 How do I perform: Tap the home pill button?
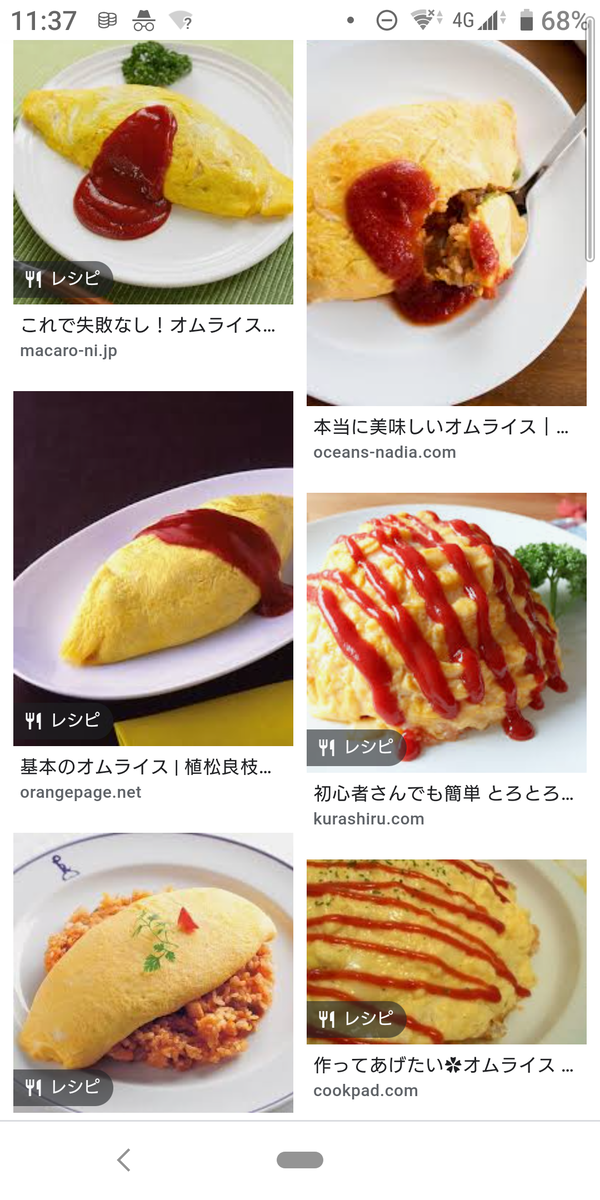click(300, 1160)
